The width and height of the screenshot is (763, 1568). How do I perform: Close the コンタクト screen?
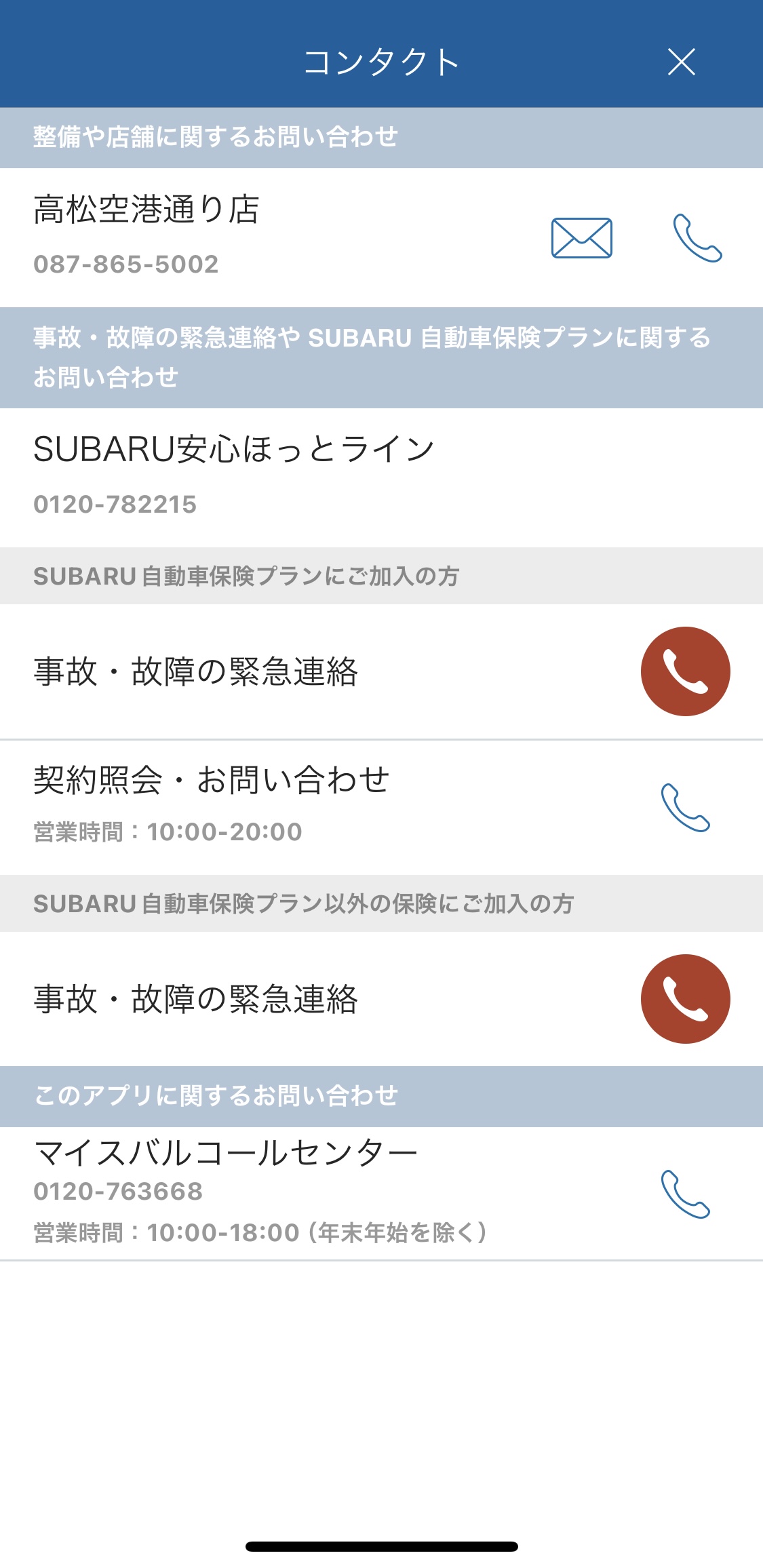[x=682, y=62]
